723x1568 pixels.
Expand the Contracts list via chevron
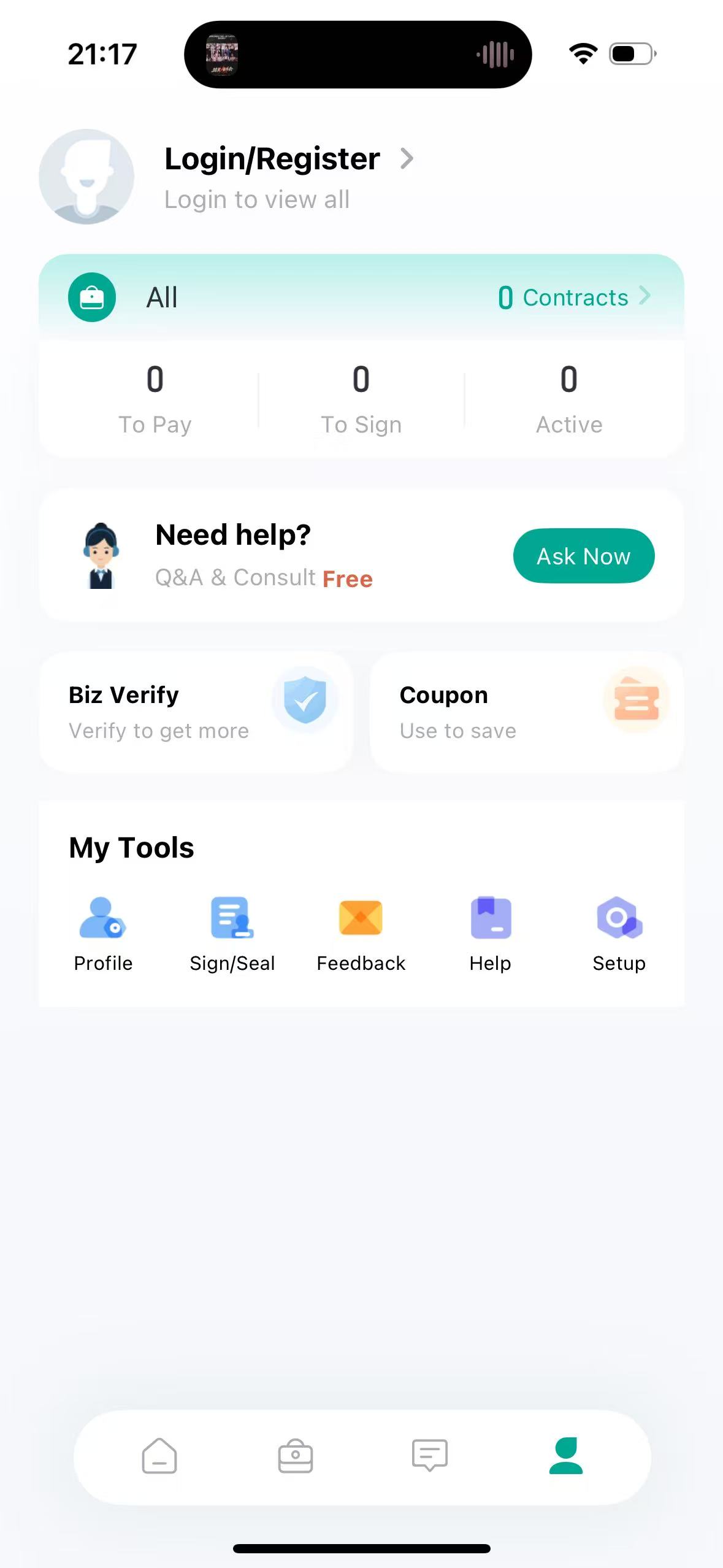click(x=645, y=296)
